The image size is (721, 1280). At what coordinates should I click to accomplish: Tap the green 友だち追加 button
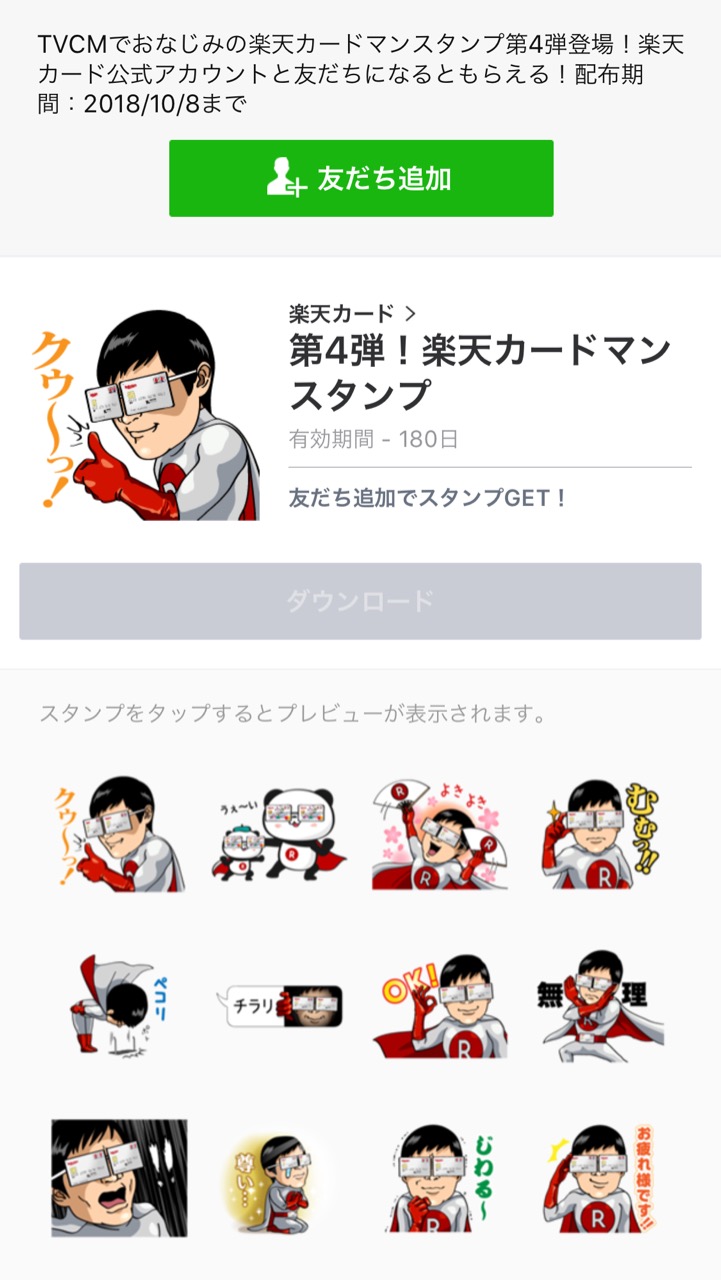click(x=360, y=178)
